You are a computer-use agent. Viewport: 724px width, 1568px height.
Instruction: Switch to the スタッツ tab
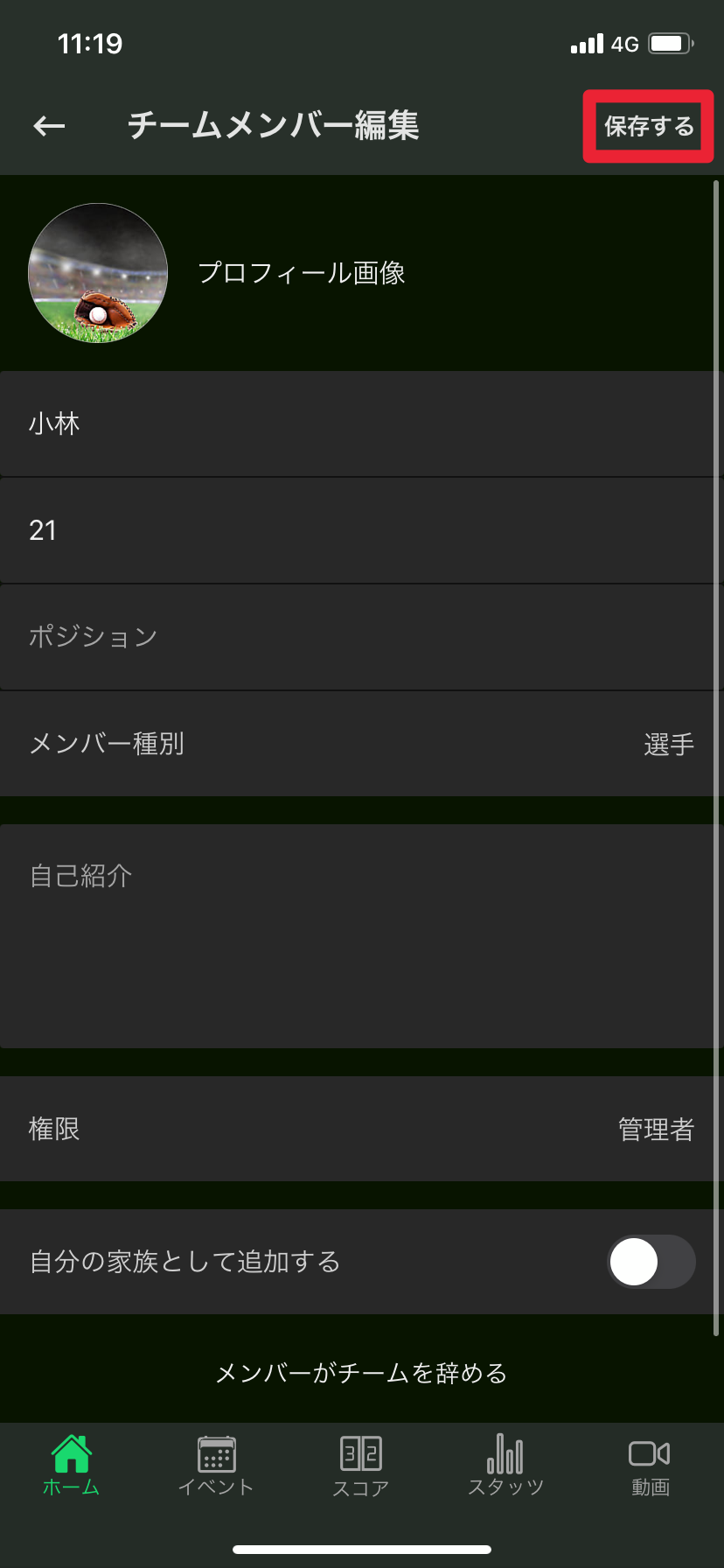[x=505, y=1466]
